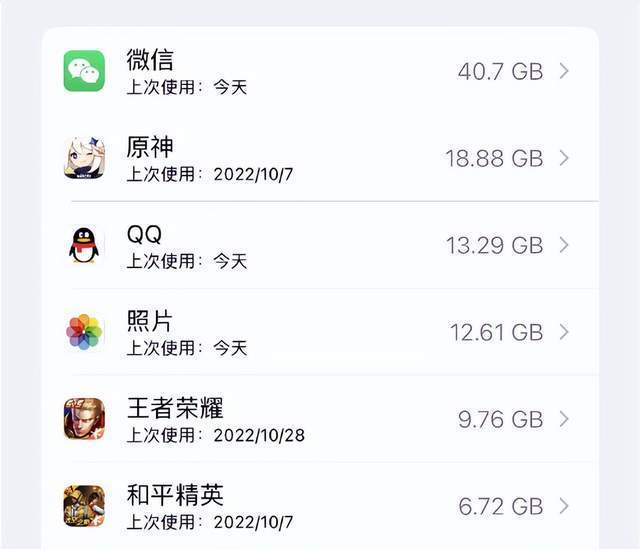The height and width of the screenshot is (549, 640).
Task: Open the 照片 storage row
Action: click(x=320, y=332)
